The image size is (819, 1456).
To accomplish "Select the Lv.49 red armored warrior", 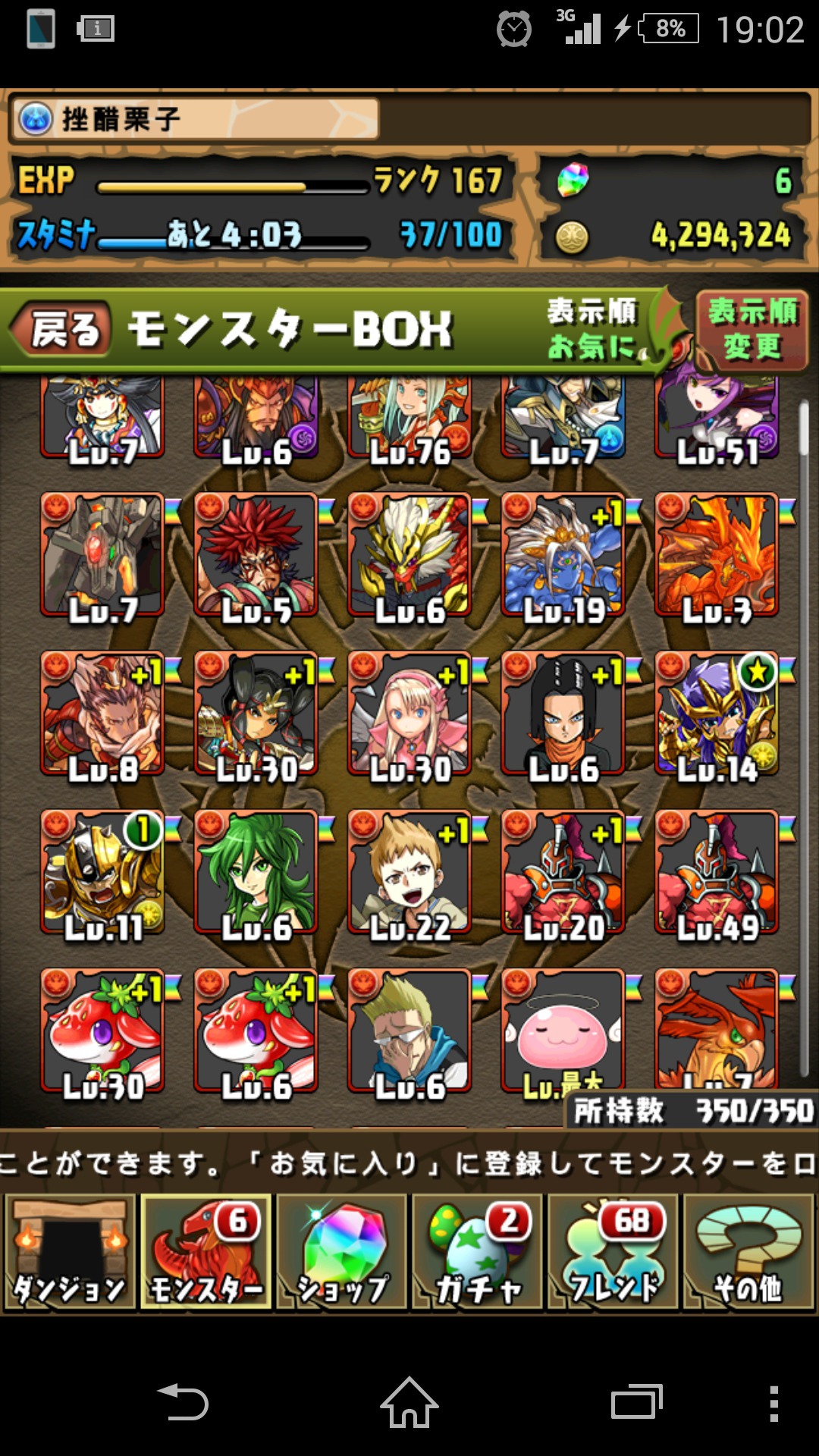I will click(717, 872).
